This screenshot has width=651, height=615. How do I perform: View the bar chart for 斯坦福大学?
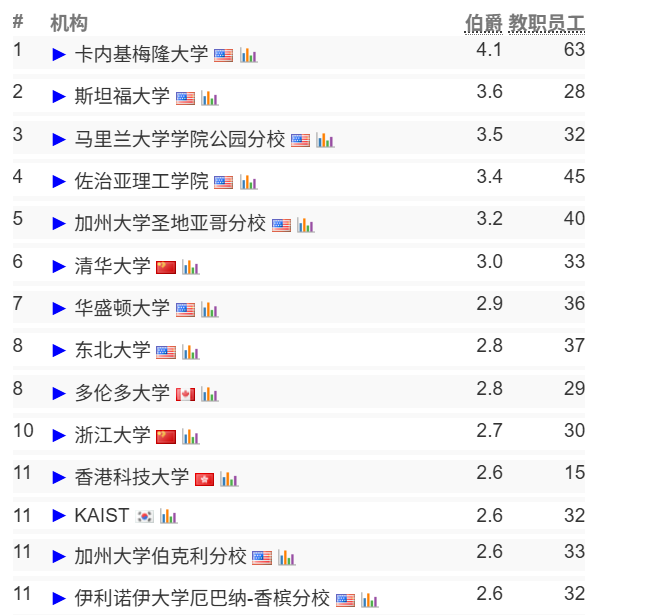click(209, 97)
